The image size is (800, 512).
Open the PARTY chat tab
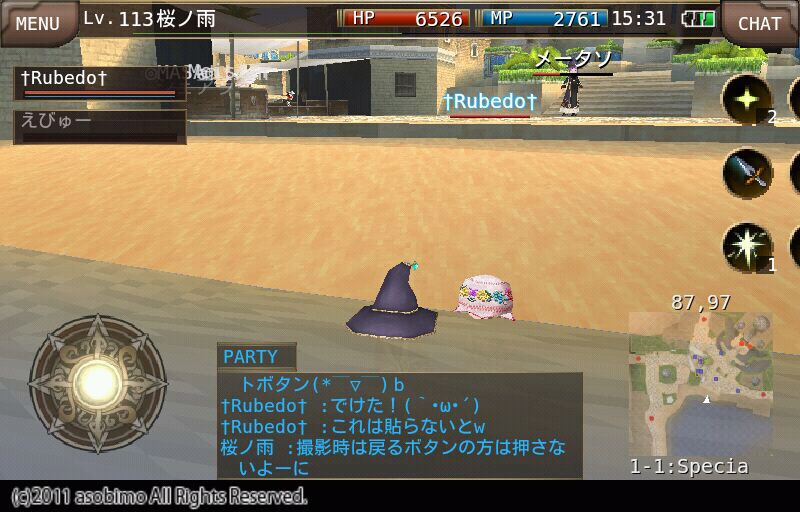256,357
